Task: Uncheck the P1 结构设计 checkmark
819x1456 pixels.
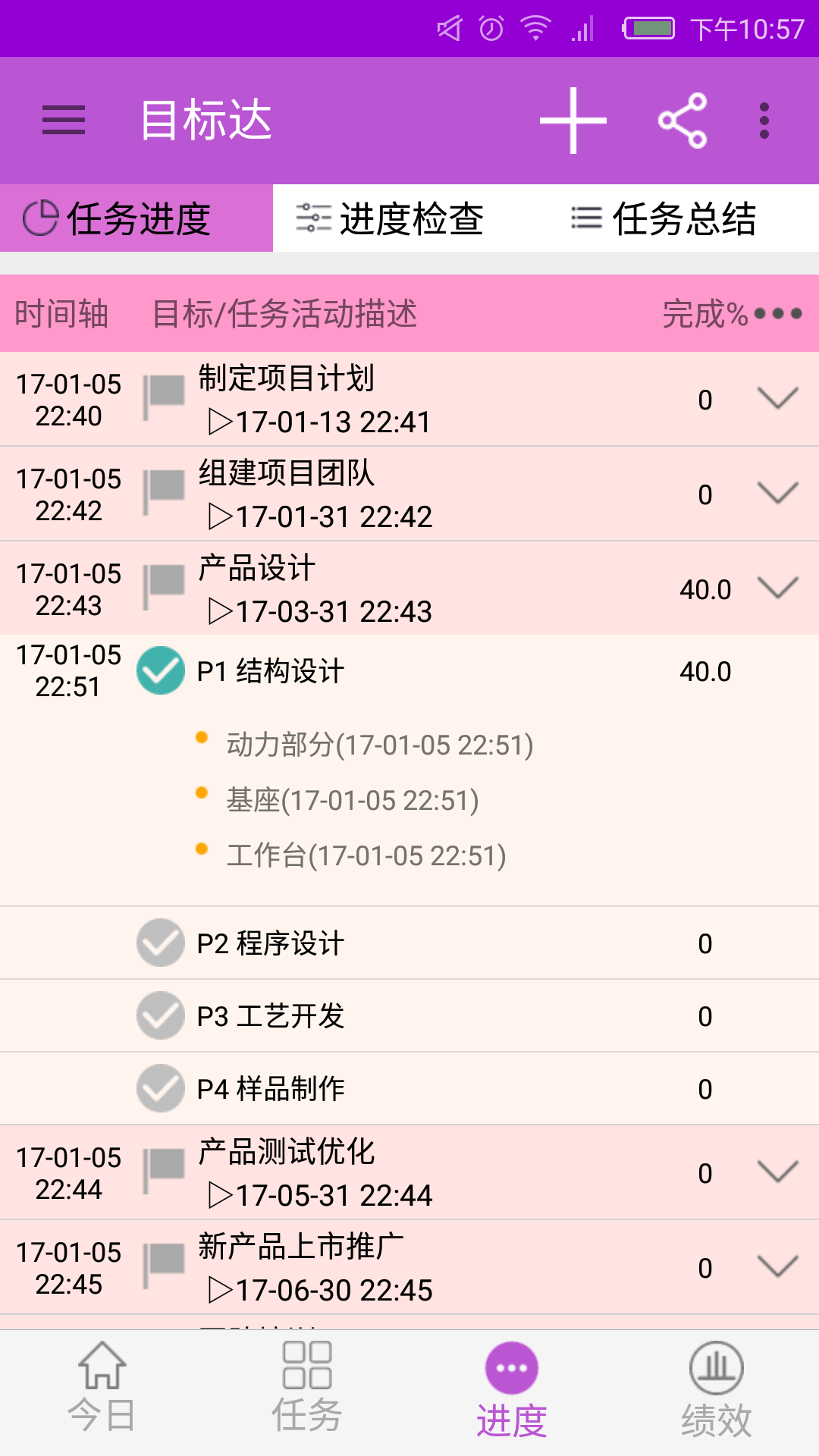Action: point(160,670)
